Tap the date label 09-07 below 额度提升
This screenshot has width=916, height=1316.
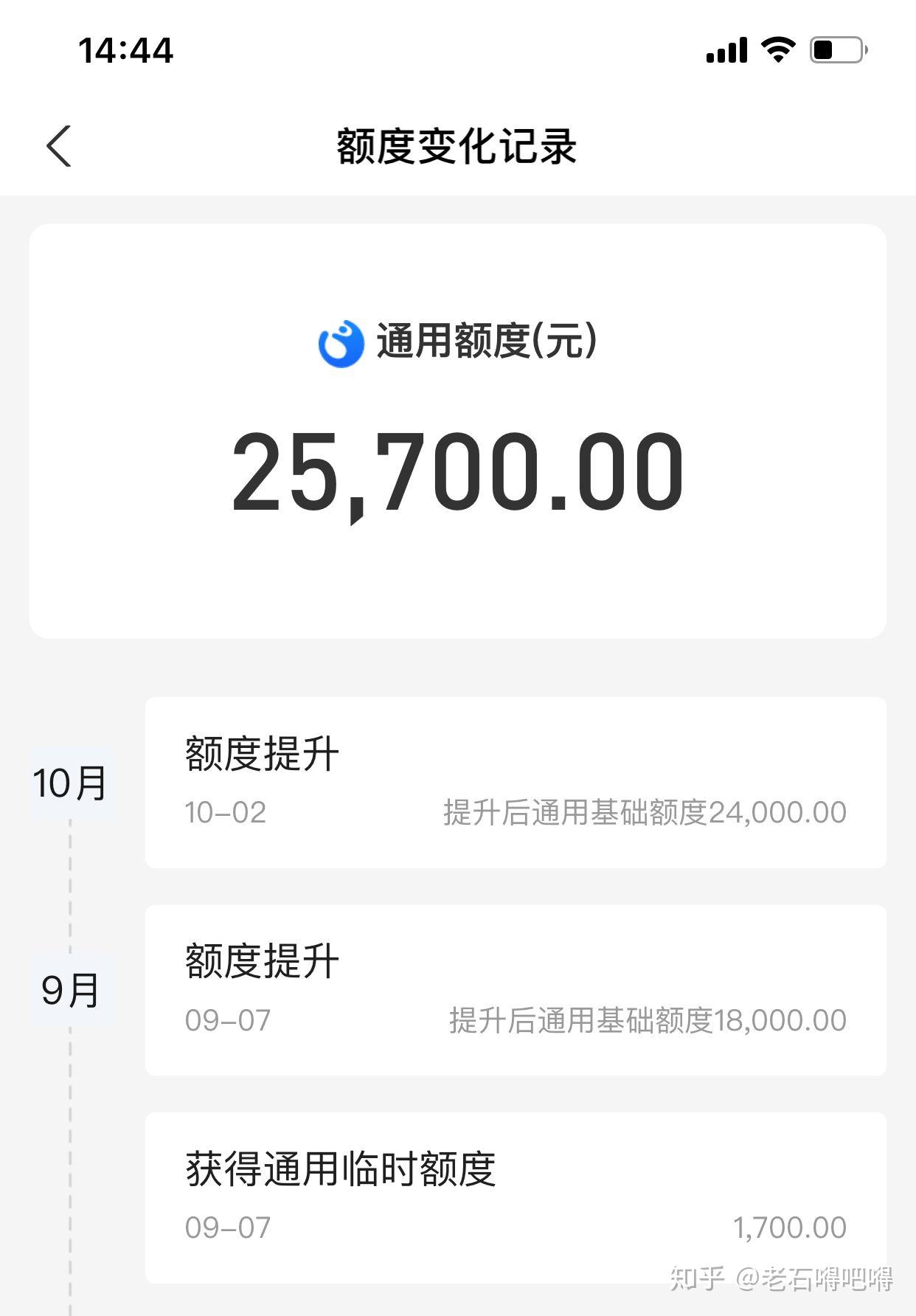225,1021
